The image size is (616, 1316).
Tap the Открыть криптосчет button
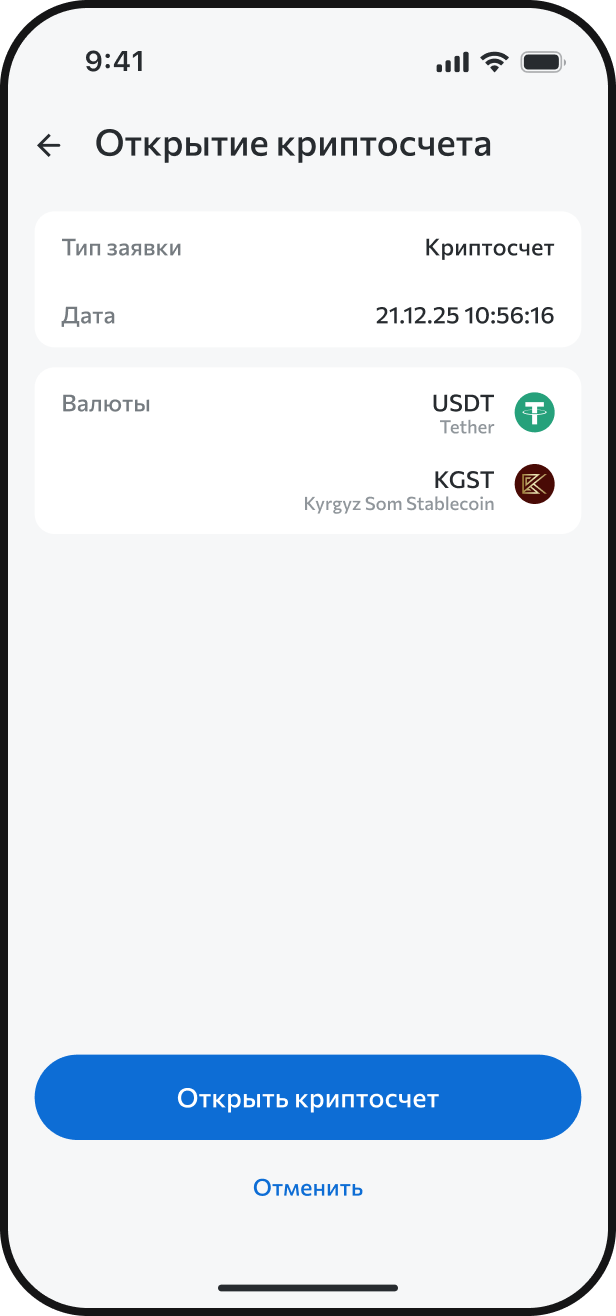click(308, 1098)
